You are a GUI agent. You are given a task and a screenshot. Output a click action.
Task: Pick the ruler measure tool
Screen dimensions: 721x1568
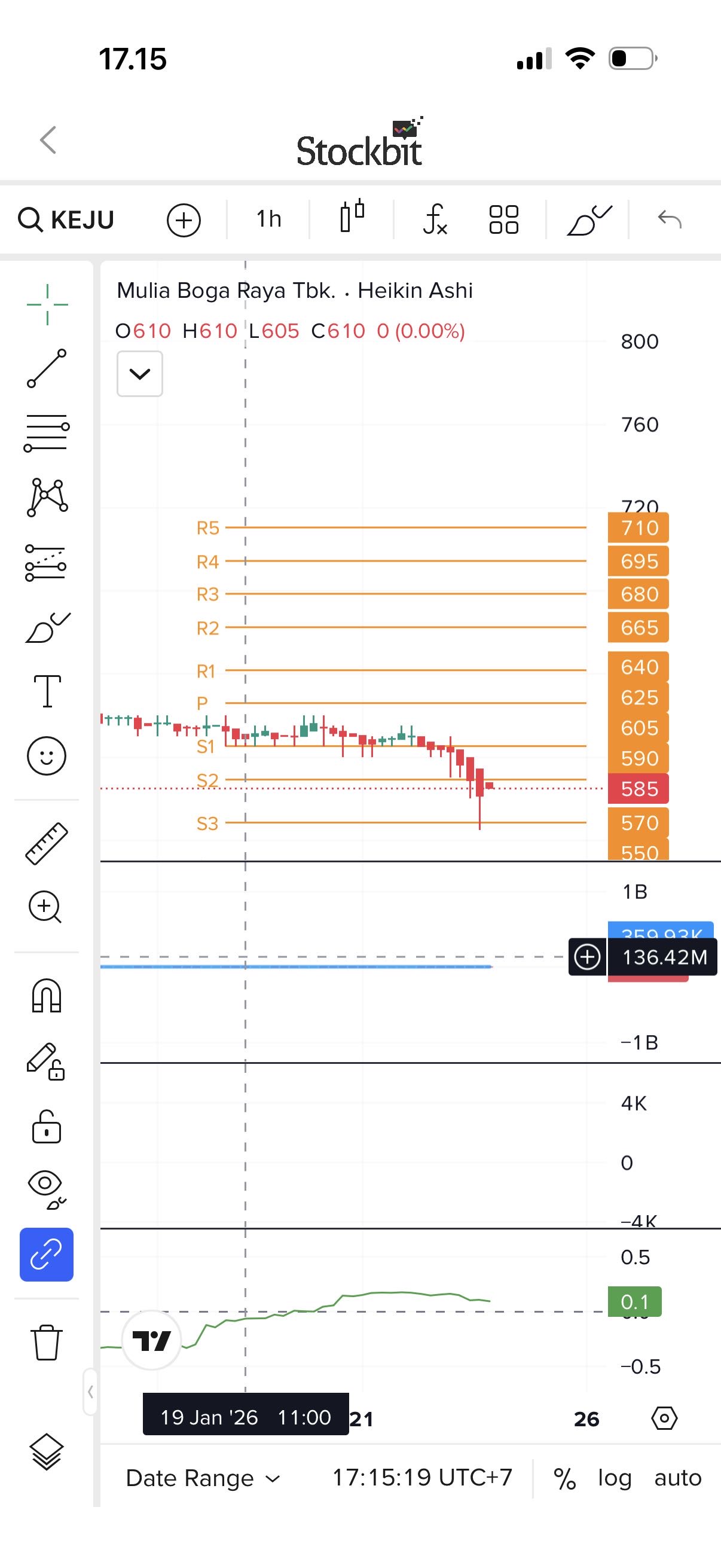[46, 843]
